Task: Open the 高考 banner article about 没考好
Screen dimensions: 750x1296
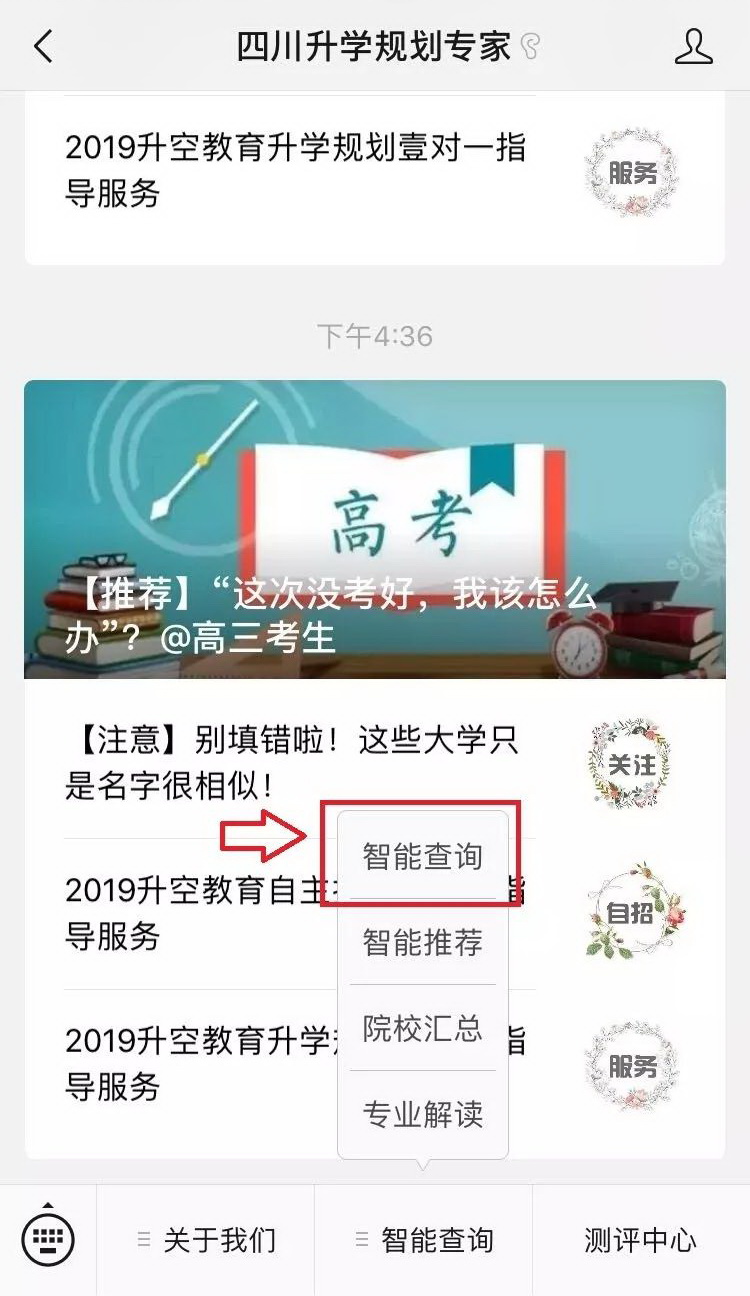Action: 375,530
